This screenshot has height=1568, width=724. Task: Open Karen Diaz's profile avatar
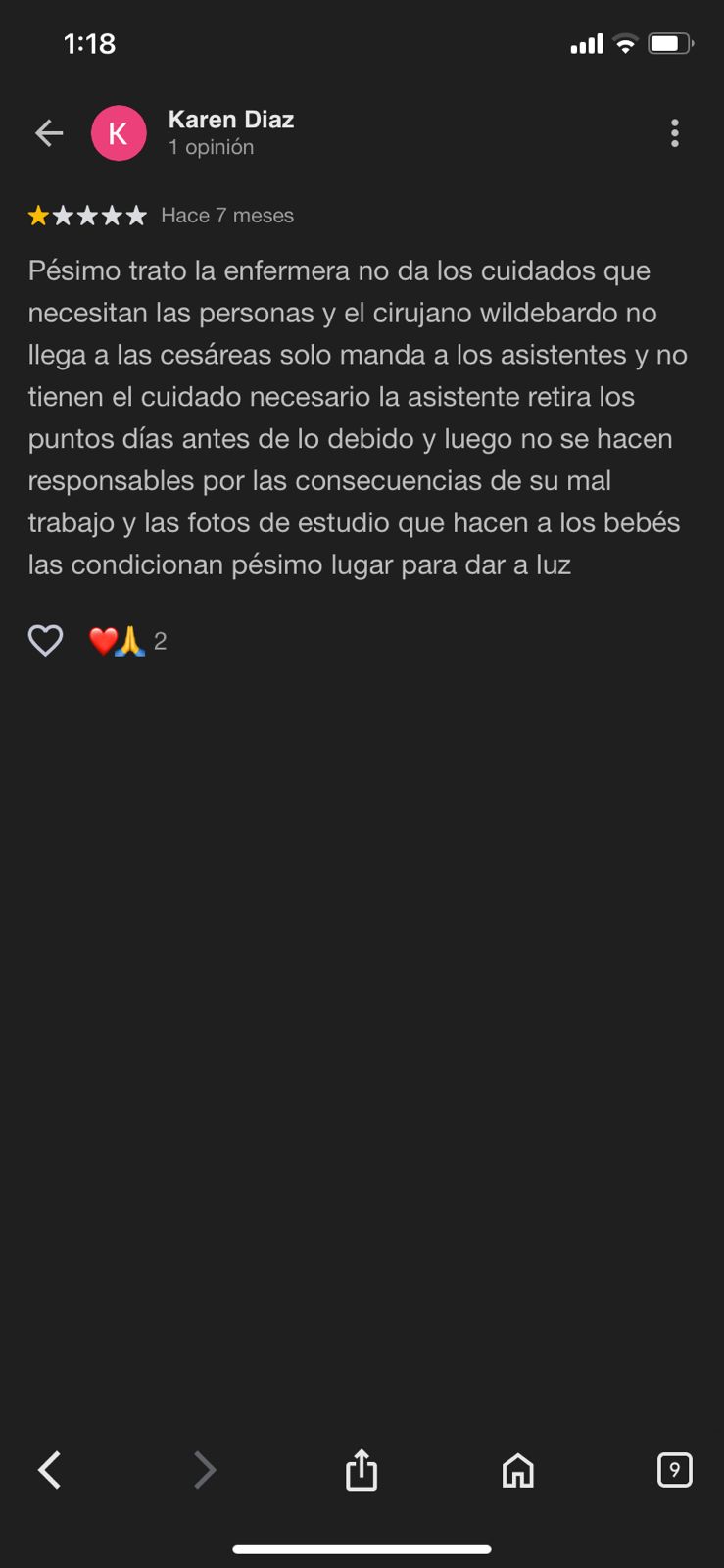[x=119, y=133]
